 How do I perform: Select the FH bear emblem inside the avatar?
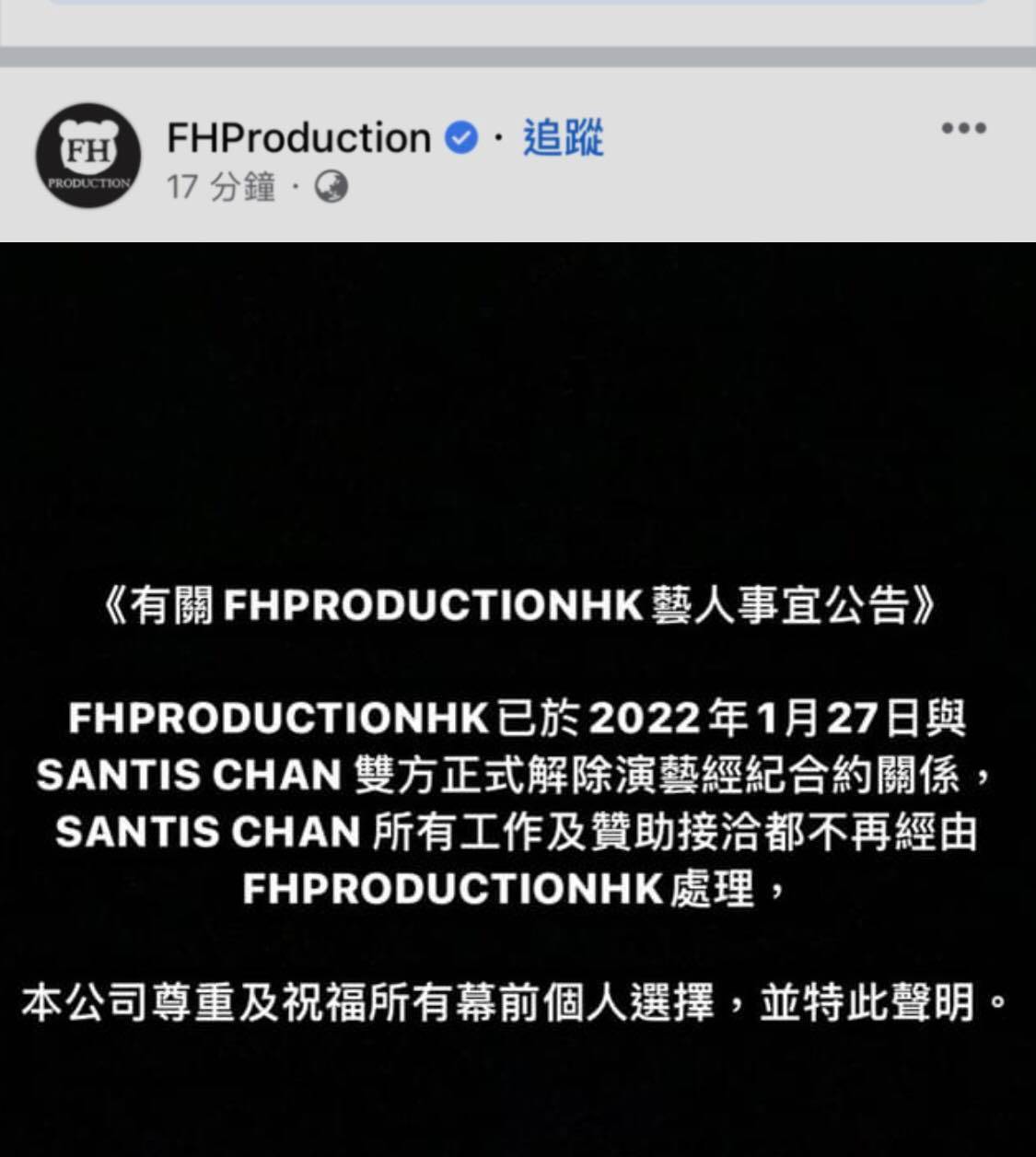[87, 147]
